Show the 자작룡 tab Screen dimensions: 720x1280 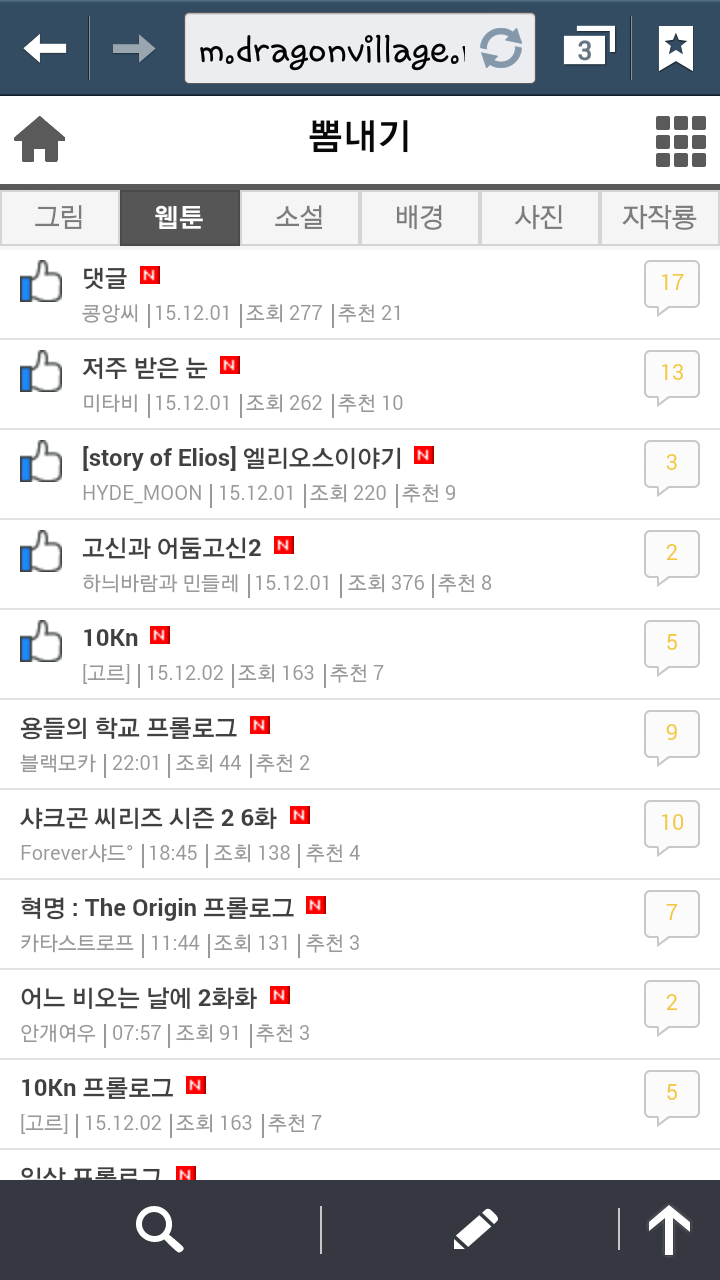coord(659,217)
